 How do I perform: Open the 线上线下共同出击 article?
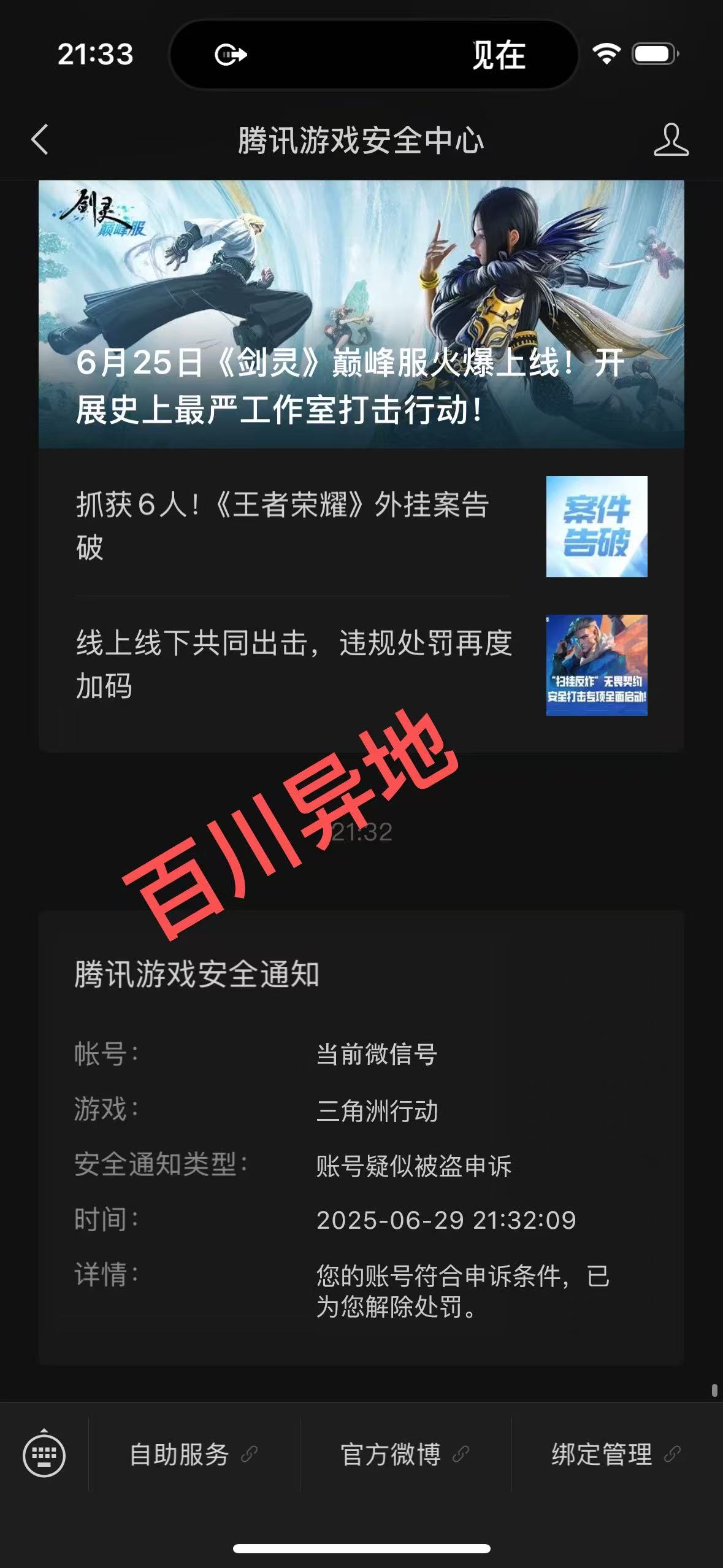(x=361, y=665)
